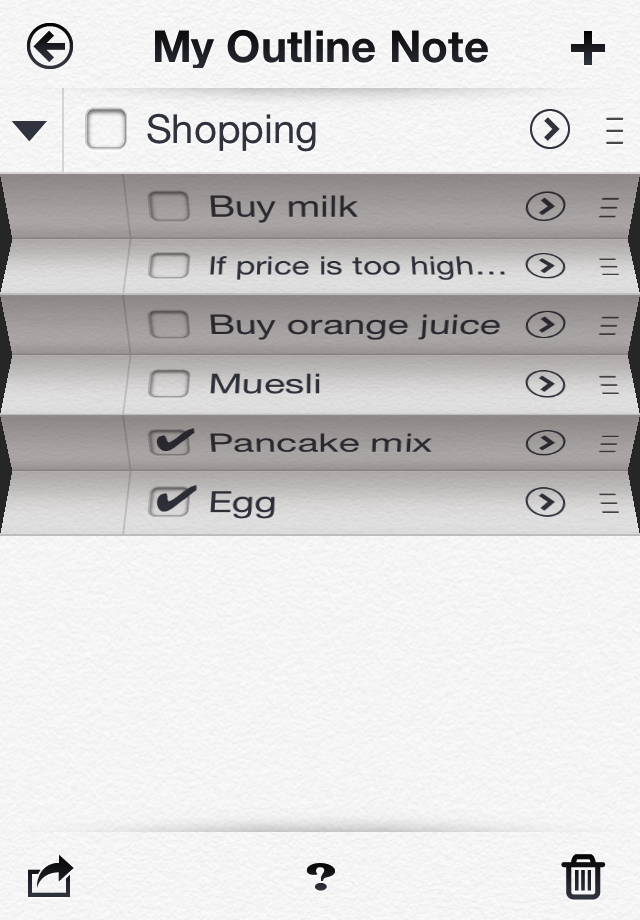
Task: Open details arrow for Egg
Action: coord(545,501)
